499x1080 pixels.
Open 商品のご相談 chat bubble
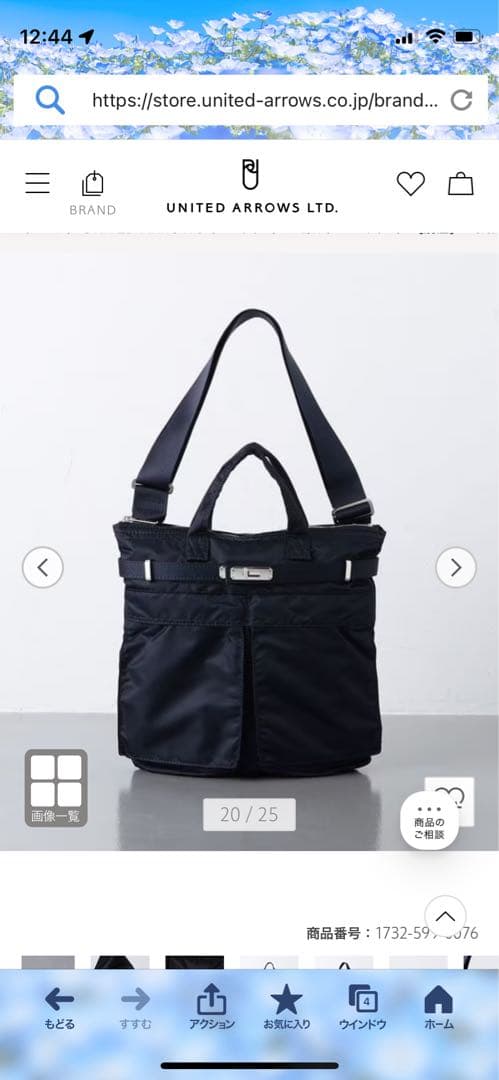point(429,820)
